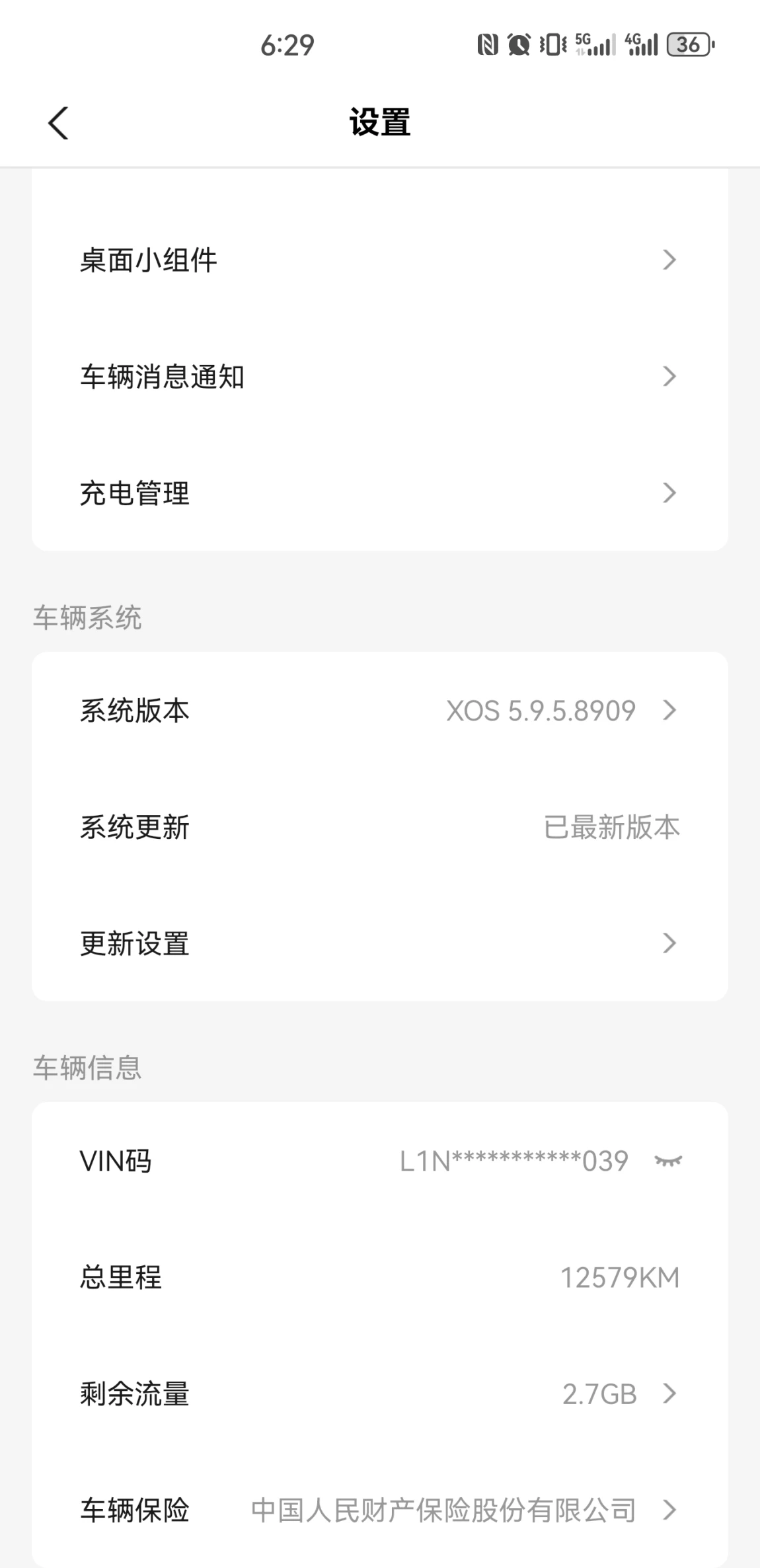The width and height of the screenshot is (760, 1568).
Task: Open 充电管理
Action: coord(379,493)
